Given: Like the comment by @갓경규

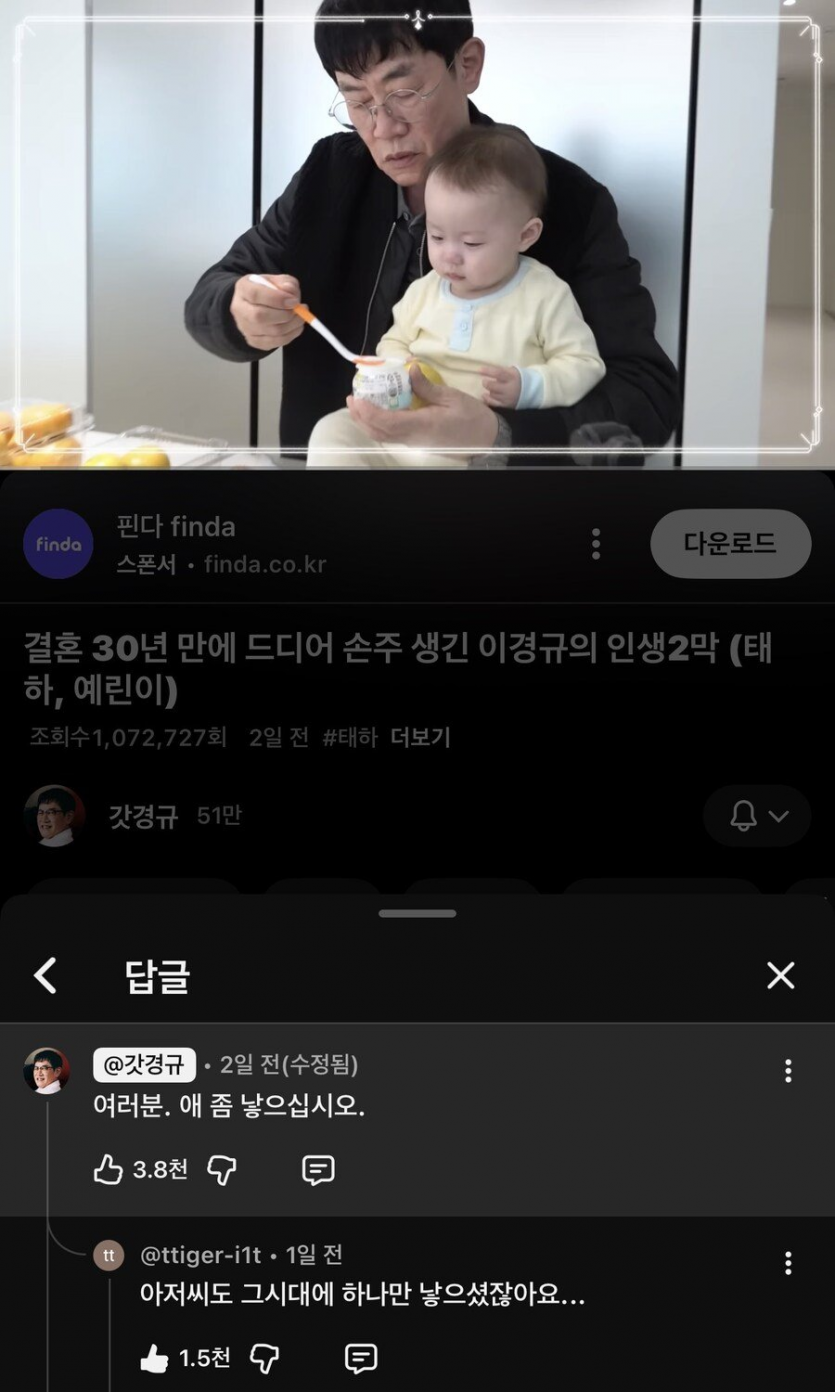Looking at the screenshot, I should point(108,1170).
